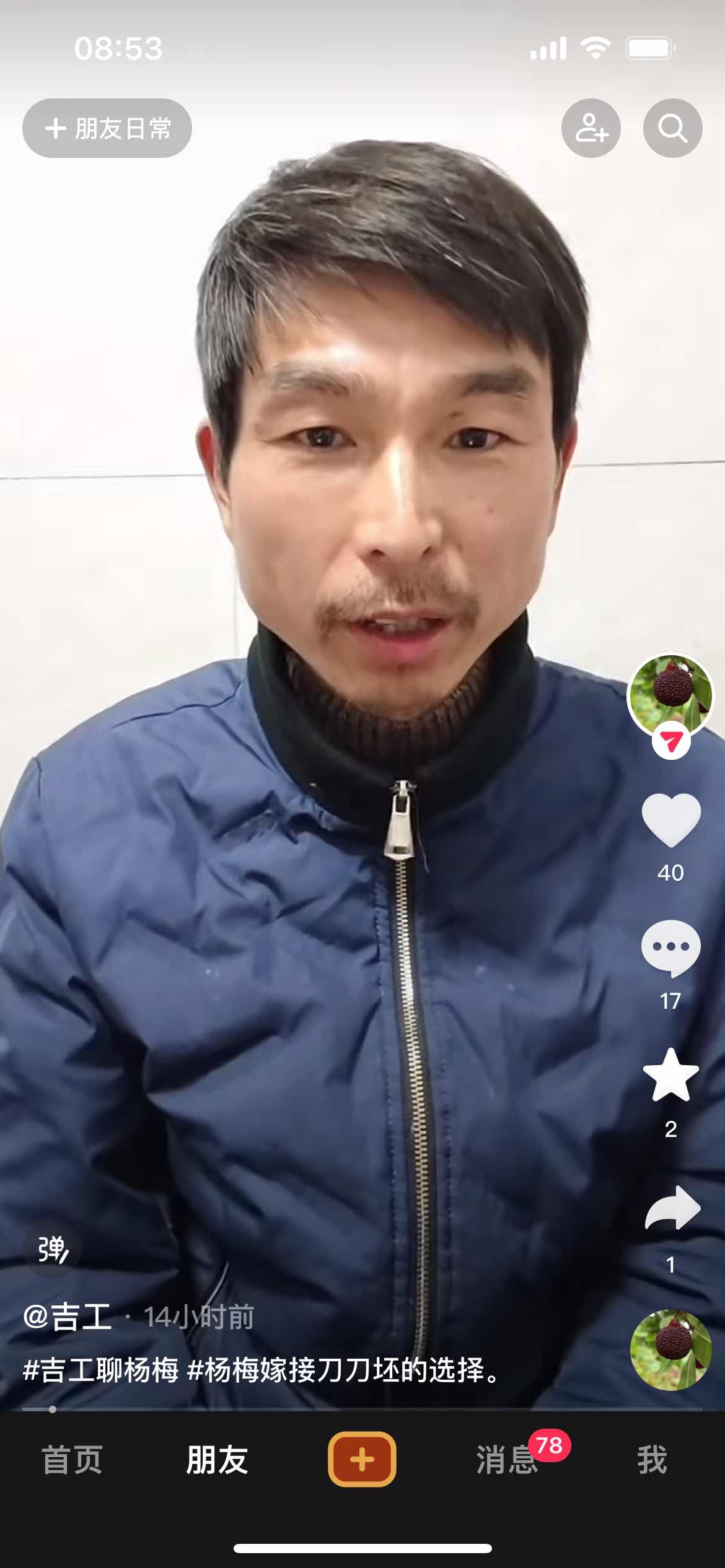The width and height of the screenshot is (725, 1568).
Task: Tap the 朋友日常 button
Action: click(107, 128)
